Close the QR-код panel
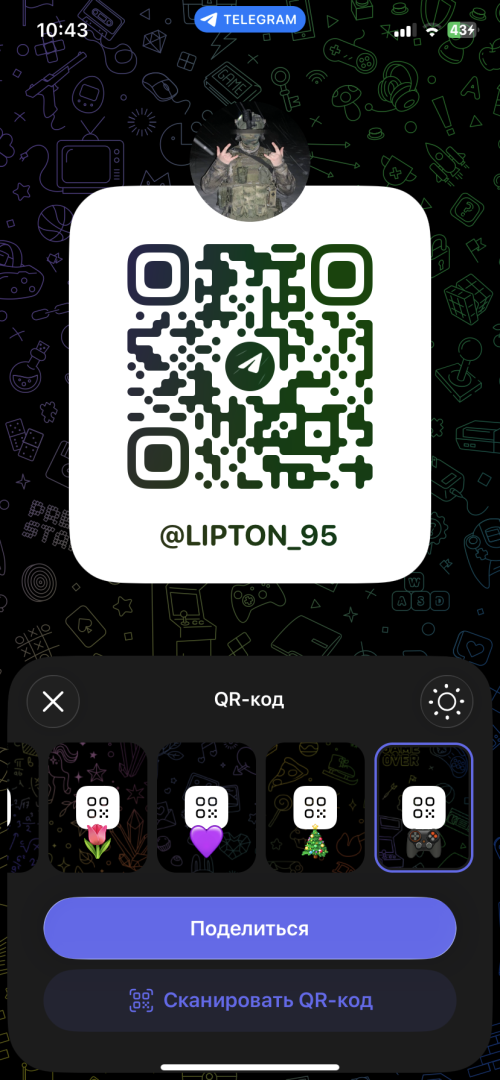This screenshot has height=1080, width=500. [x=53, y=701]
